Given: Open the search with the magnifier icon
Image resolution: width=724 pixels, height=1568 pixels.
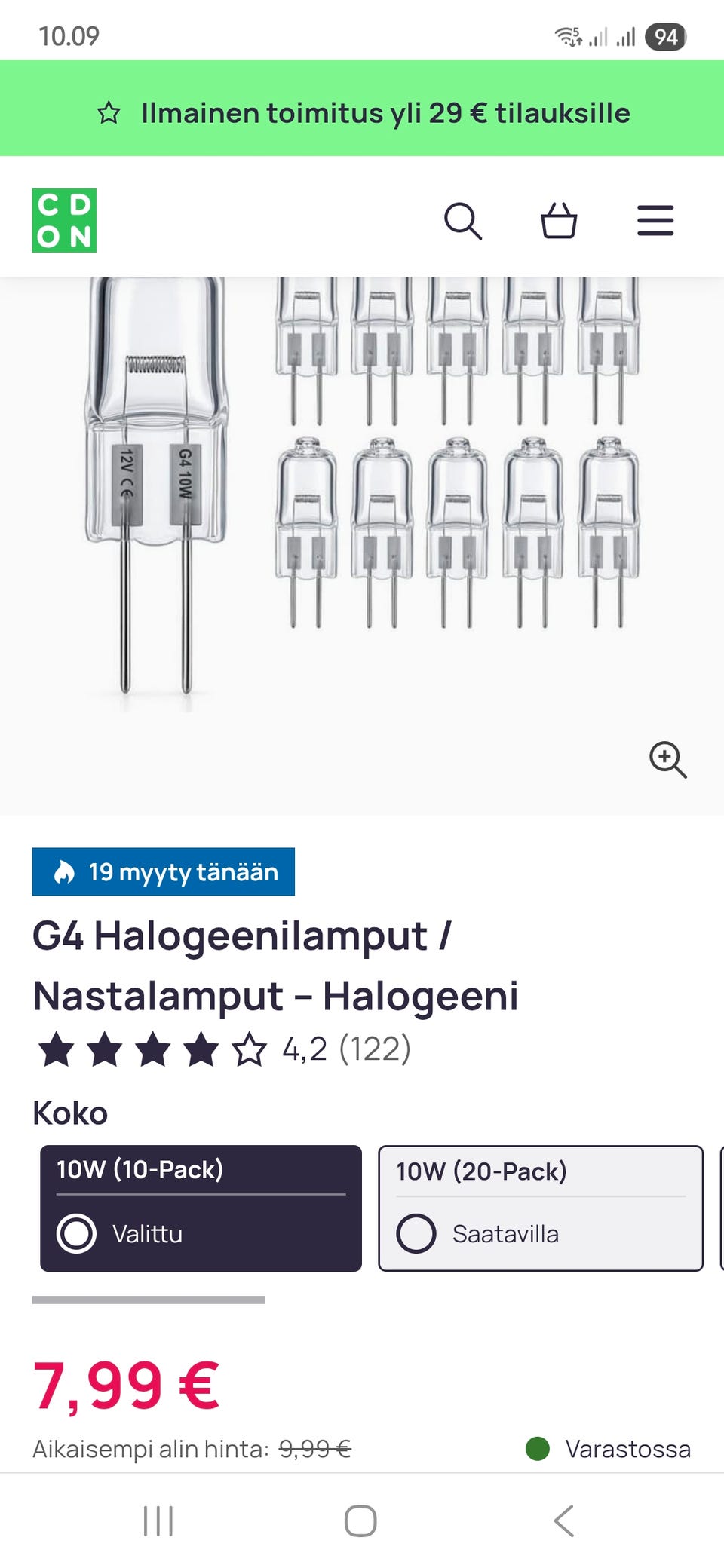Looking at the screenshot, I should (465, 221).
